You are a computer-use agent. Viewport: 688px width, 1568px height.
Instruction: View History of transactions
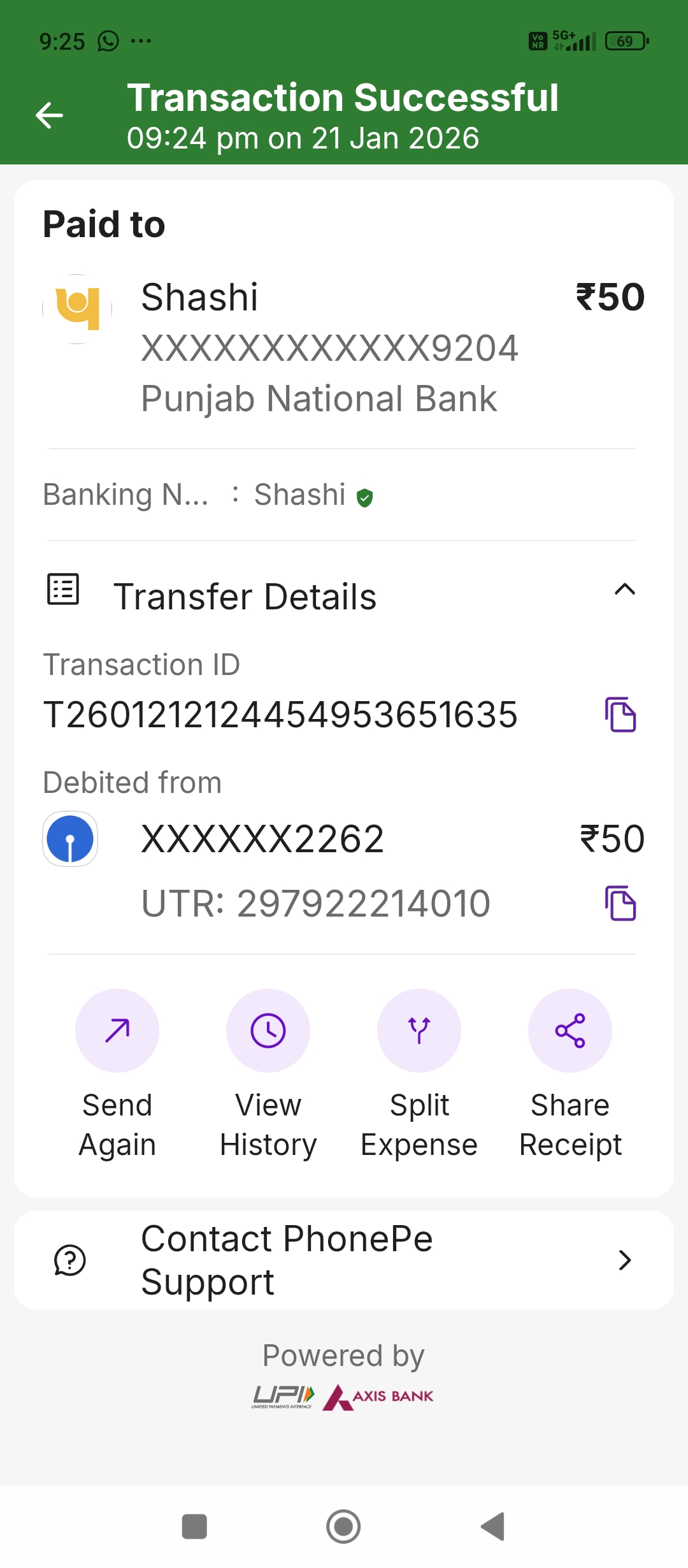coord(268,1031)
